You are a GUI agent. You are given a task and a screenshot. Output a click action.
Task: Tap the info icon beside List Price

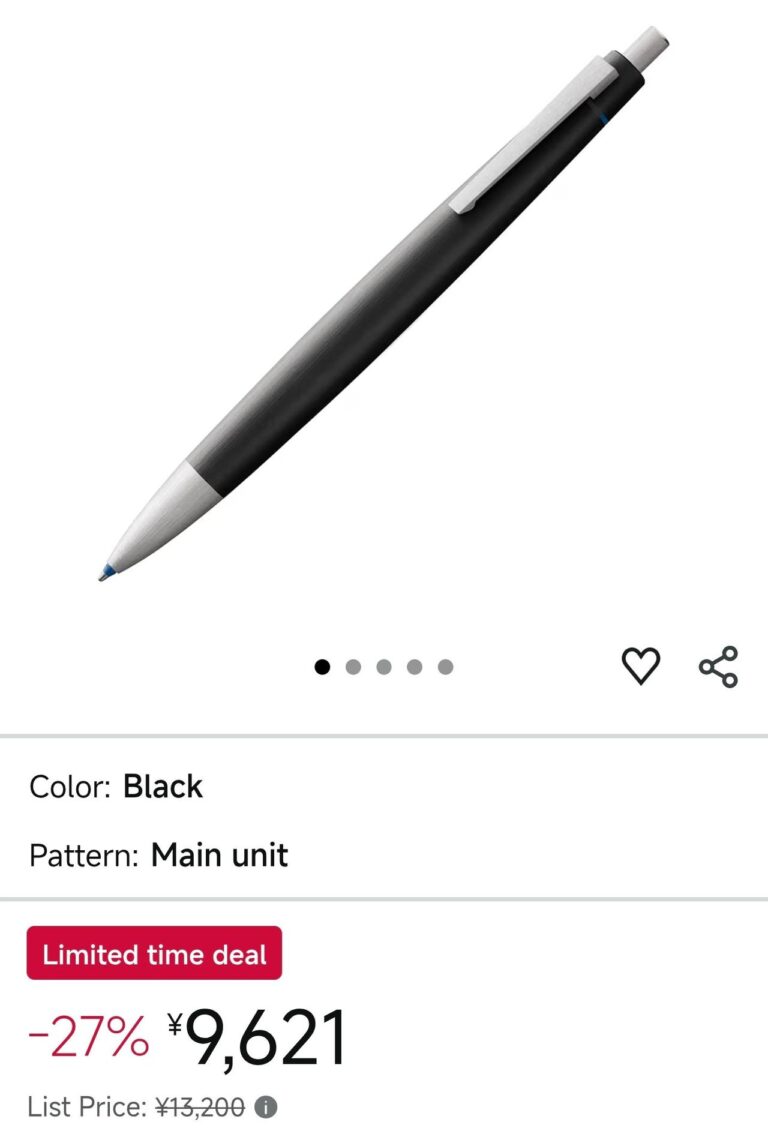[x=266, y=1107]
